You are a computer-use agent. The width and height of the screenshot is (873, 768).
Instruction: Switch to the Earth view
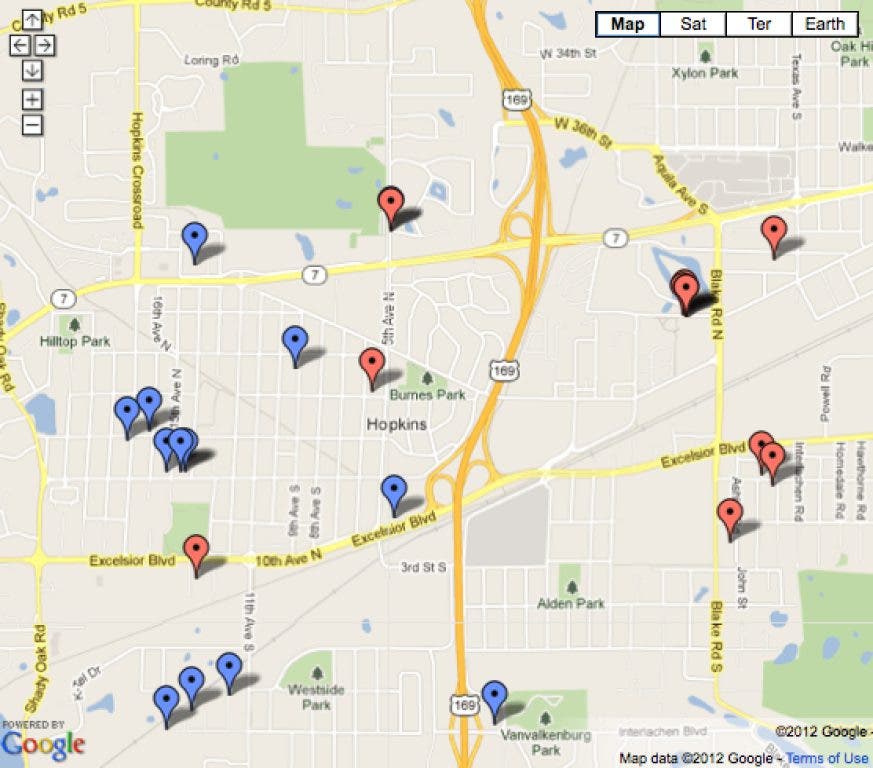click(824, 24)
